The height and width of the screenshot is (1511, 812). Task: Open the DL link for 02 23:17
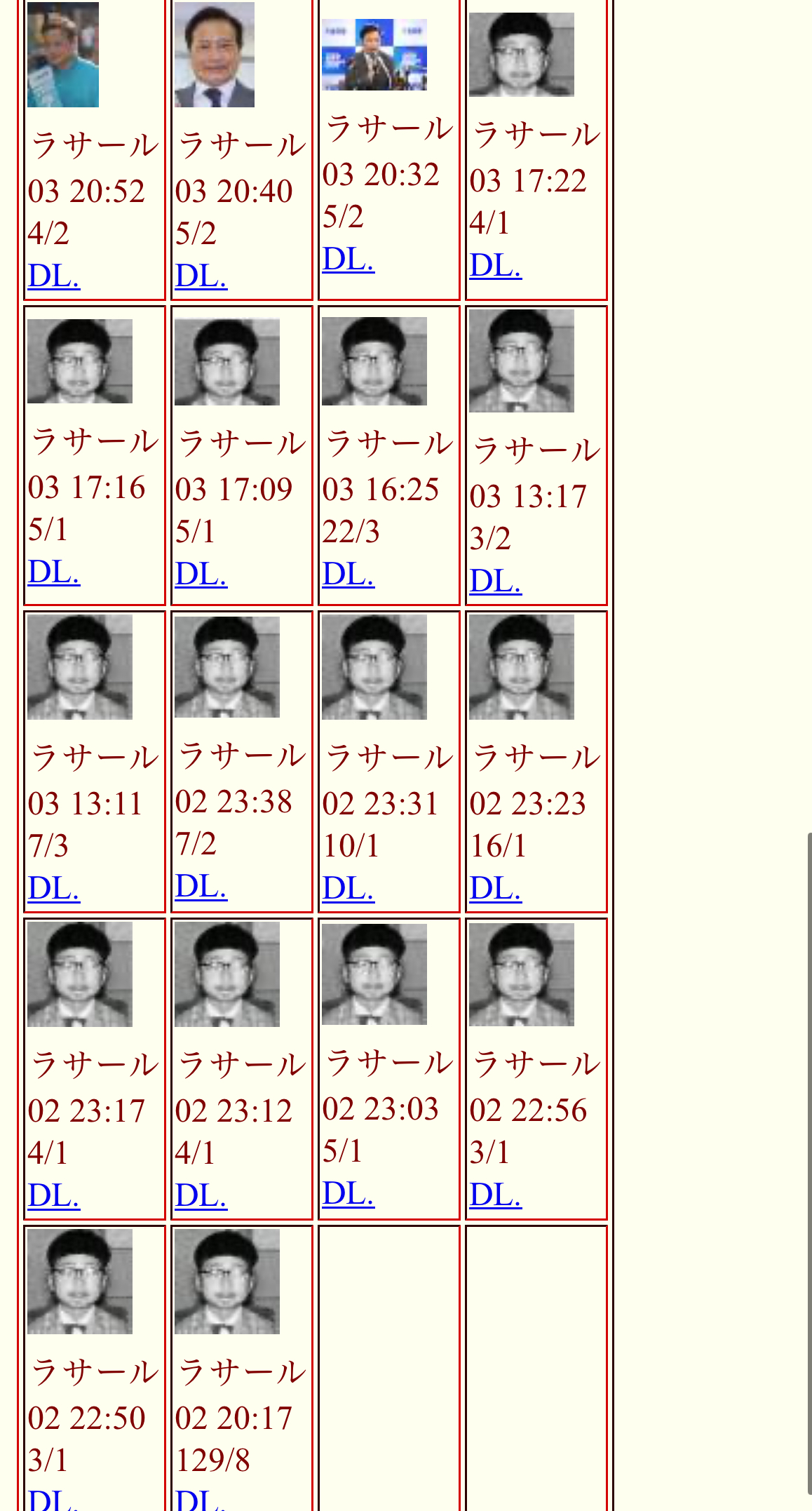(x=54, y=1195)
